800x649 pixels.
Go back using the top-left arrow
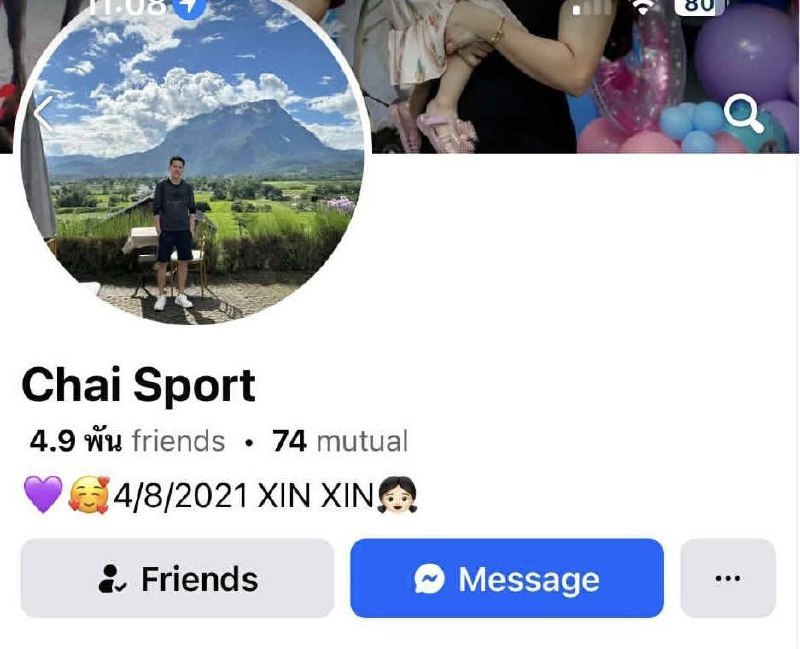click(42, 115)
